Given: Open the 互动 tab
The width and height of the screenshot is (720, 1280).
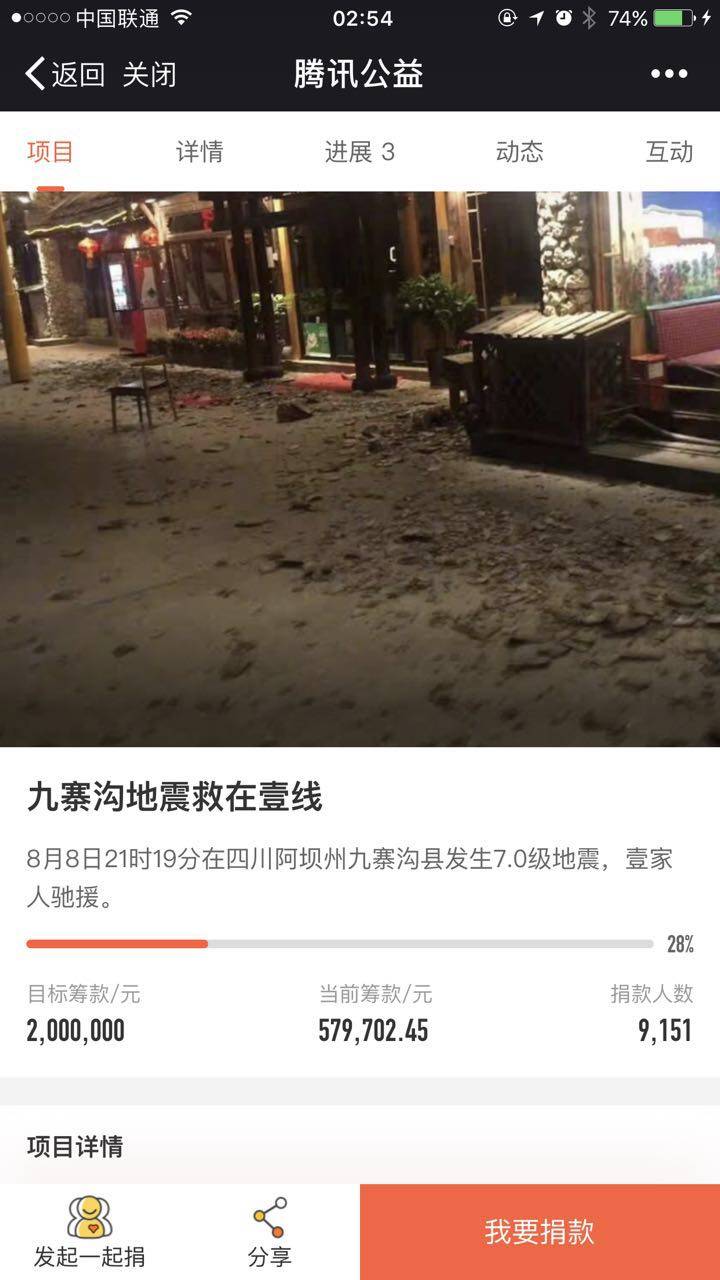Looking at the screenshot, I should [669, 152].
